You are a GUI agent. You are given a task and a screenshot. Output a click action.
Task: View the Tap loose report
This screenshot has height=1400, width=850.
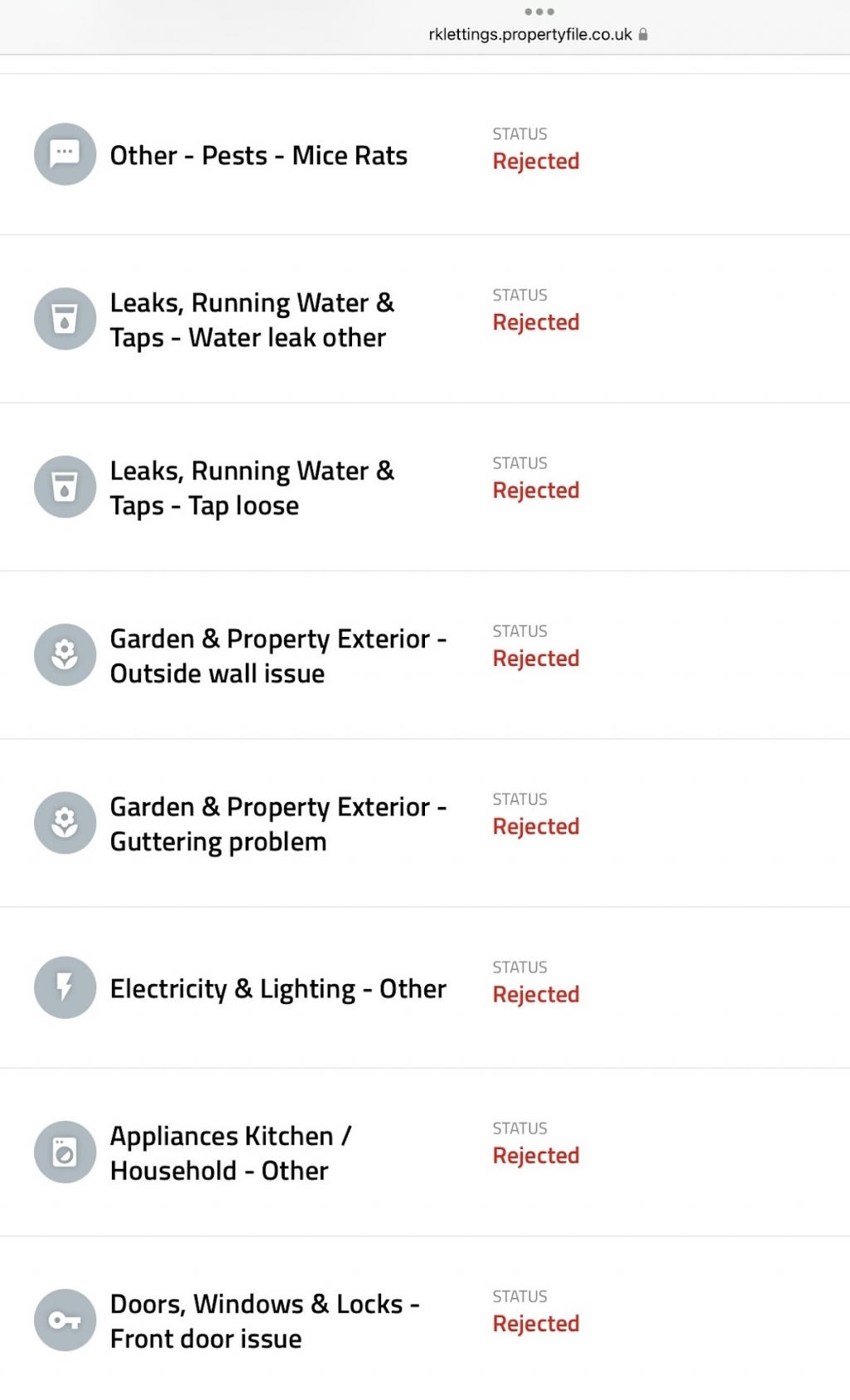click(x=252, y=488)
